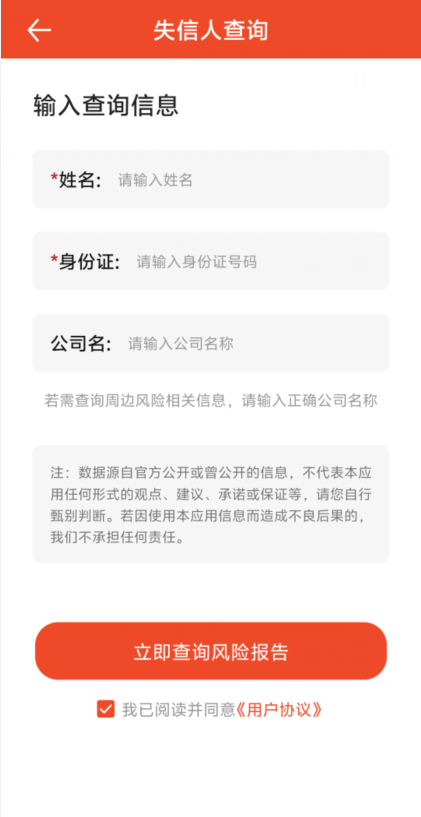Uncheck the 我已阅读并同意 agreement checkbox
Viewport: 421px width, 817px height.
tap(105, 709)
